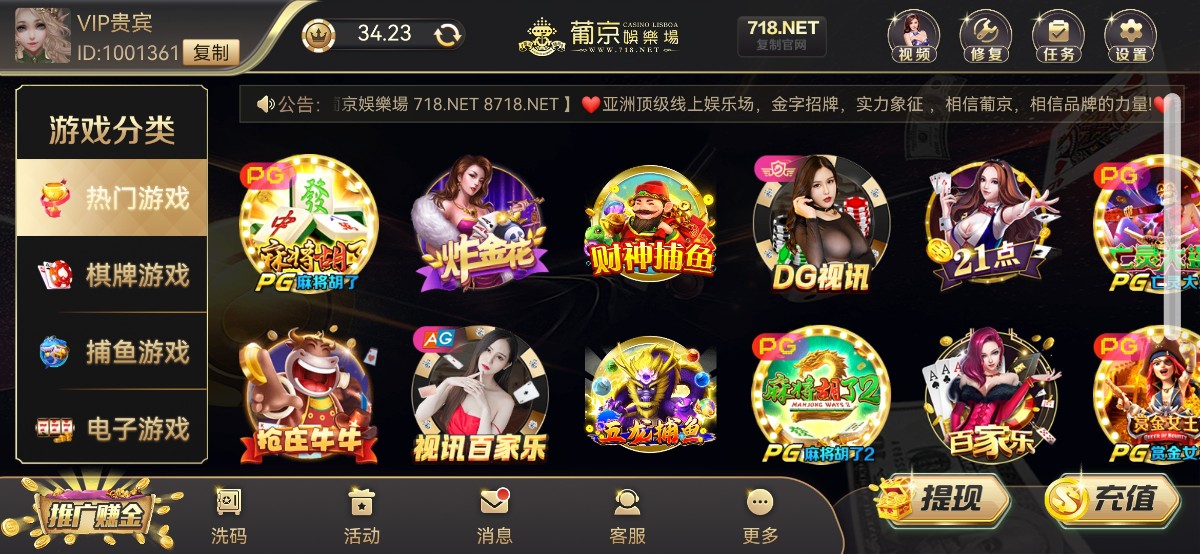1200x554 pixels.
Task: Open 视讯百家乐 game
Action: click(481, 395)
